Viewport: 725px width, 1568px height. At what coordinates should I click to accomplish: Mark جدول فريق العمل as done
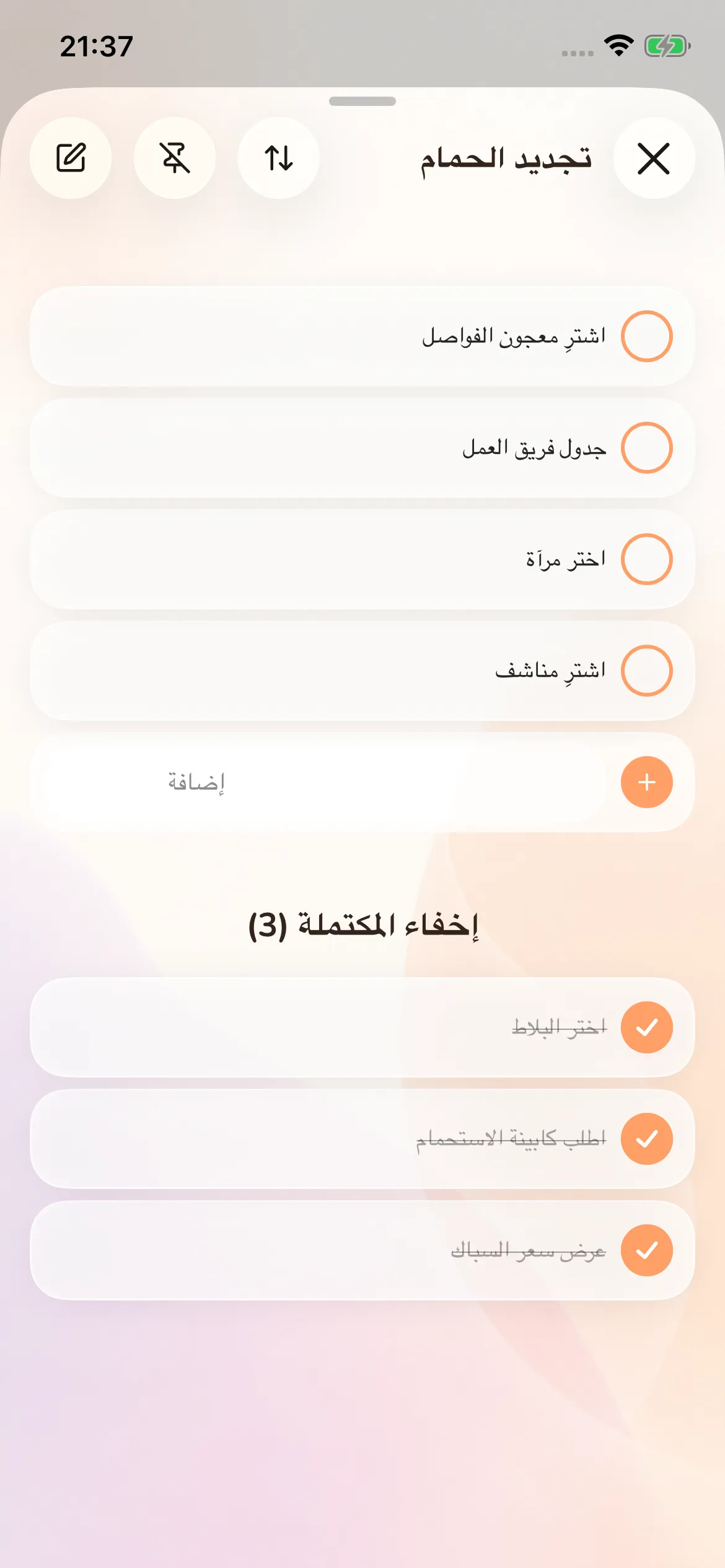coord(647,448)
